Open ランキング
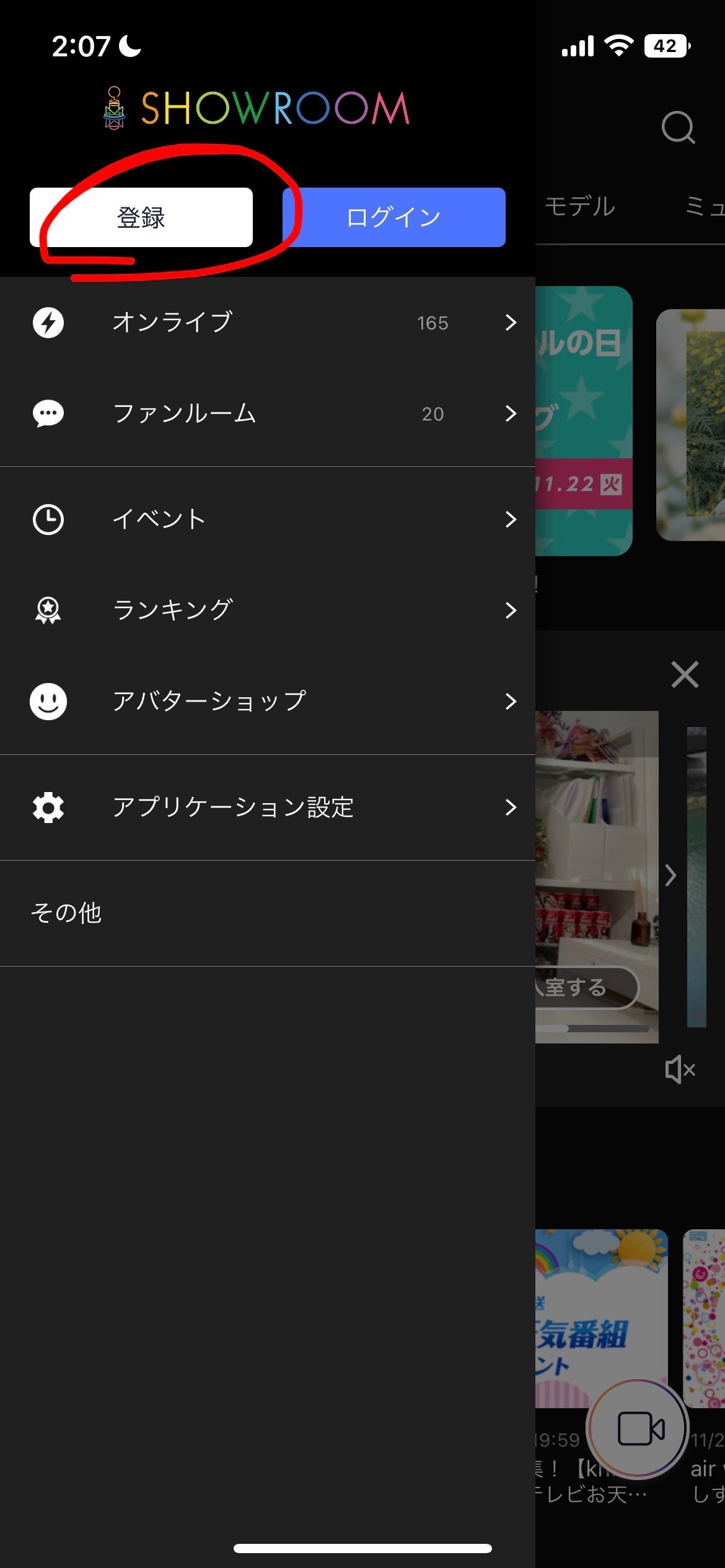The width and height of the screenshot is (725, 1568). [x=268, y=610]
